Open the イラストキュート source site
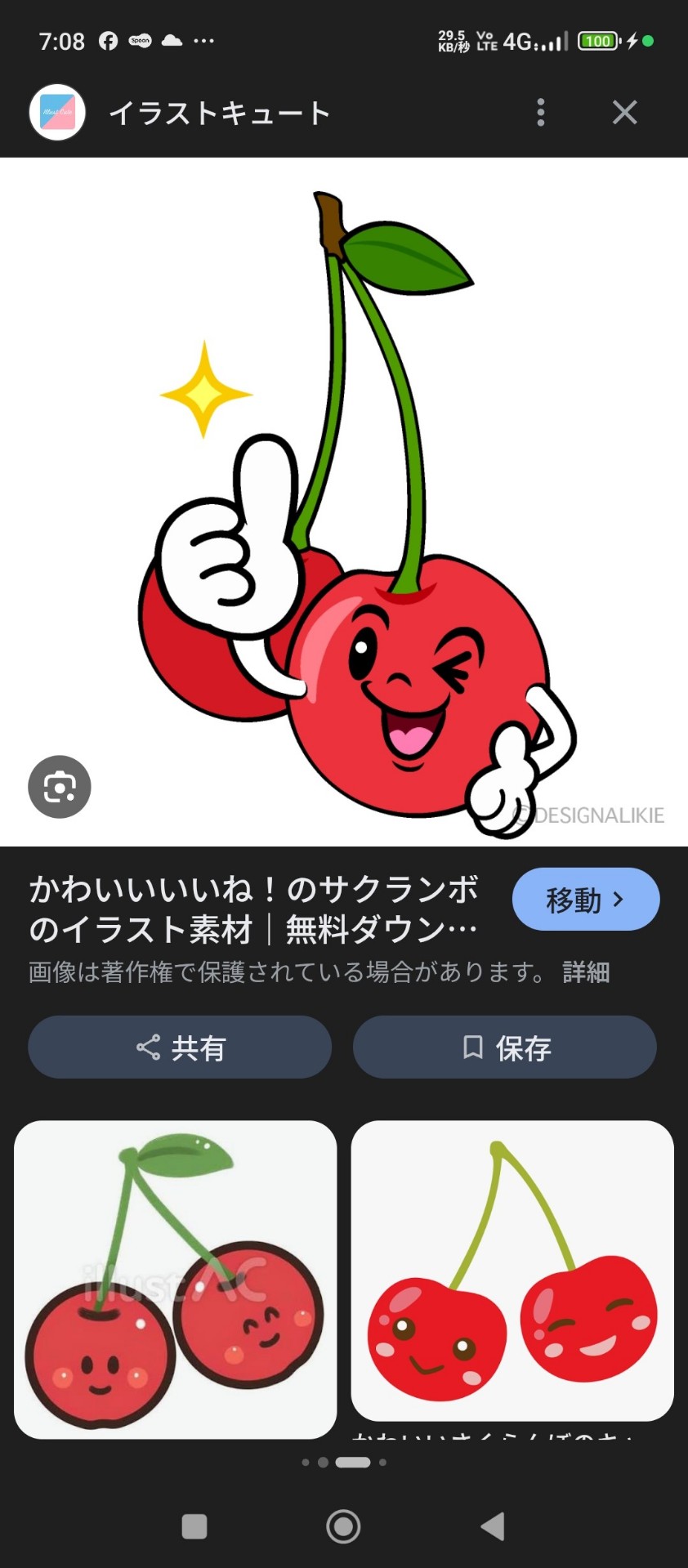688x1568 pixels. pos(219,113)
